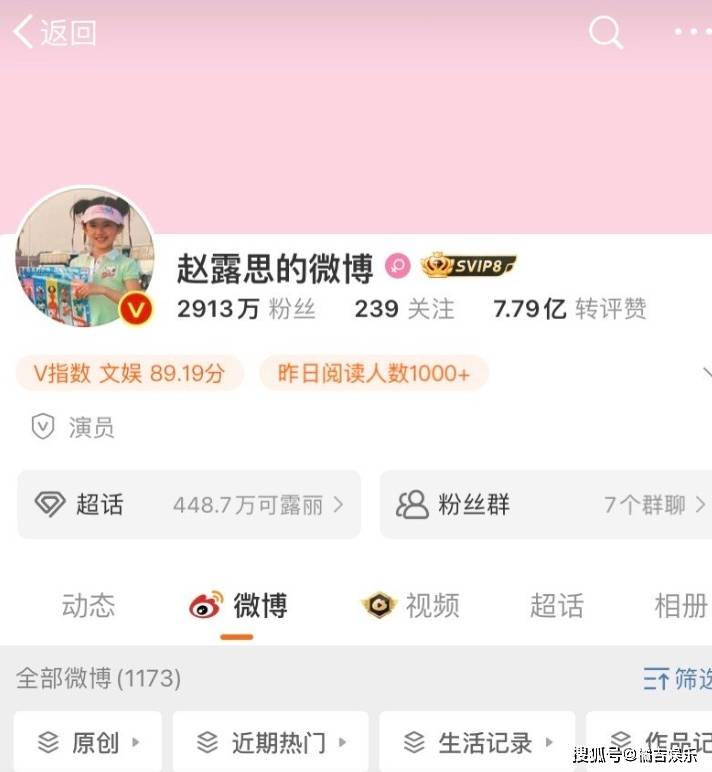Tap the SVIP8 membership badge
Image resolution: width=712 pixels, height=772 pixels.
pyautogui.click(x=468, y=266)
